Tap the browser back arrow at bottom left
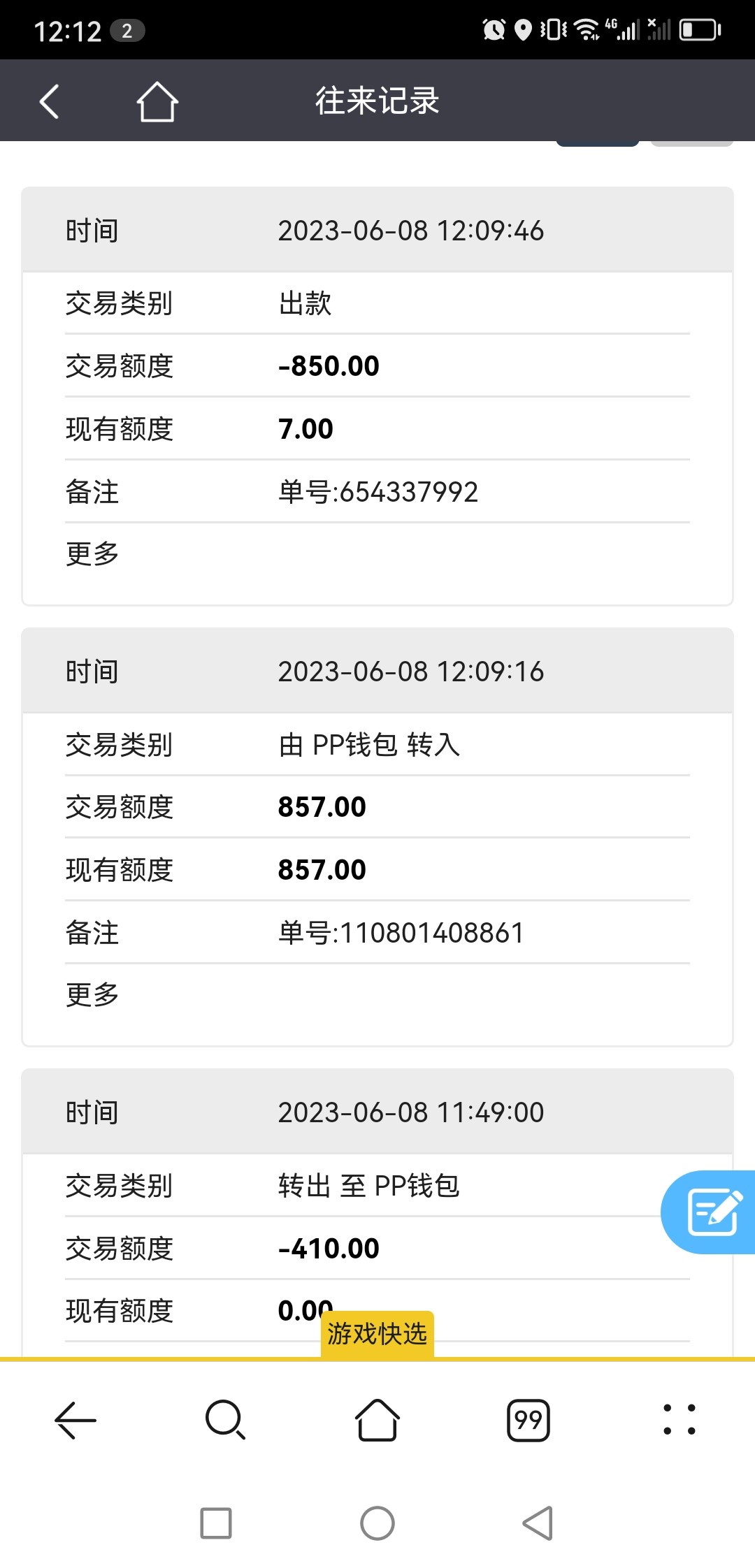755x1568 pixels. point(73,1420)
